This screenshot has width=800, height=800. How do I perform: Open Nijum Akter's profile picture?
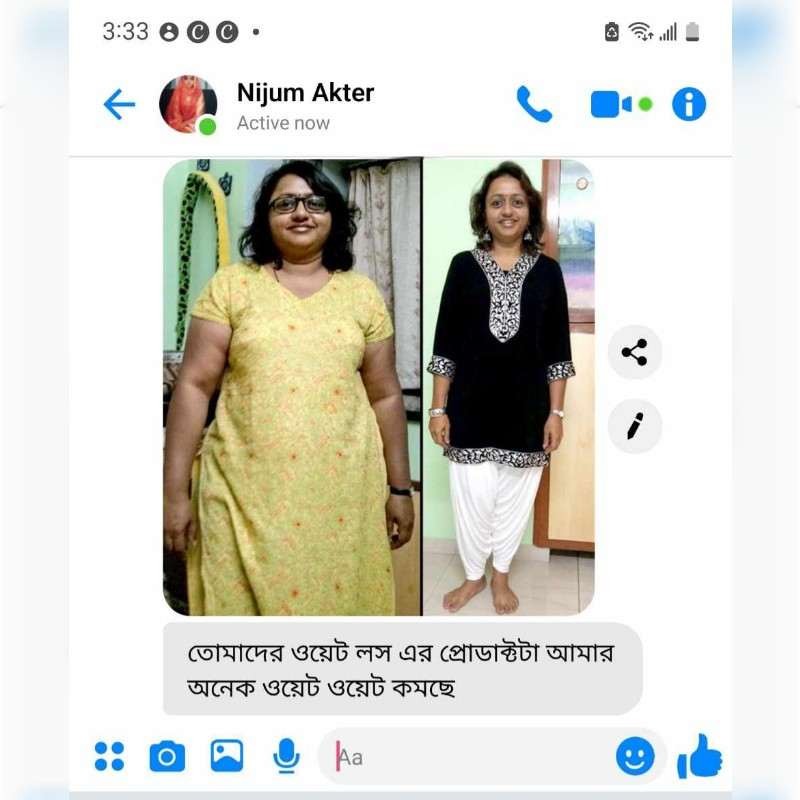click(x=188, y=104)
